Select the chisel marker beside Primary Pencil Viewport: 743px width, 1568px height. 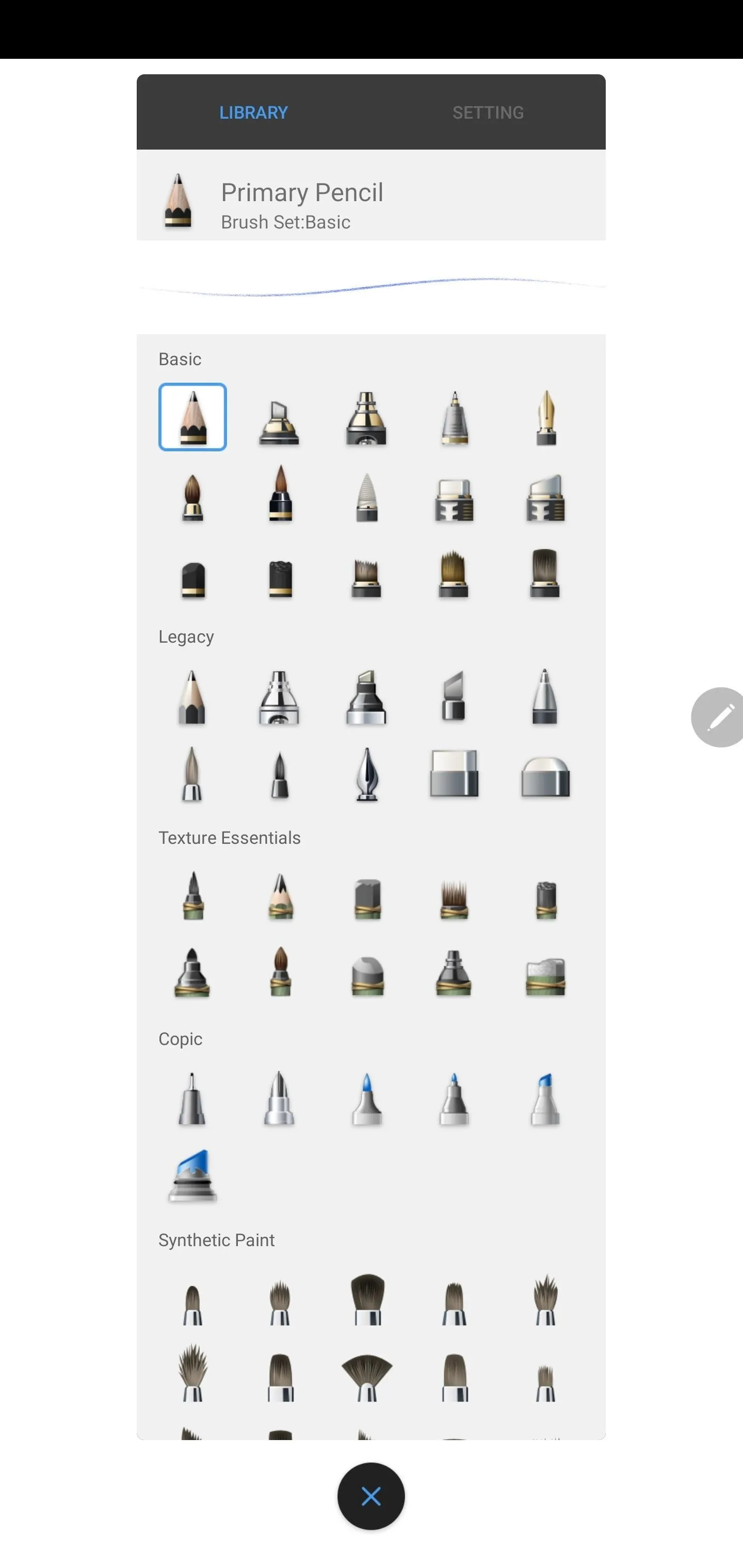click(279, 422)
